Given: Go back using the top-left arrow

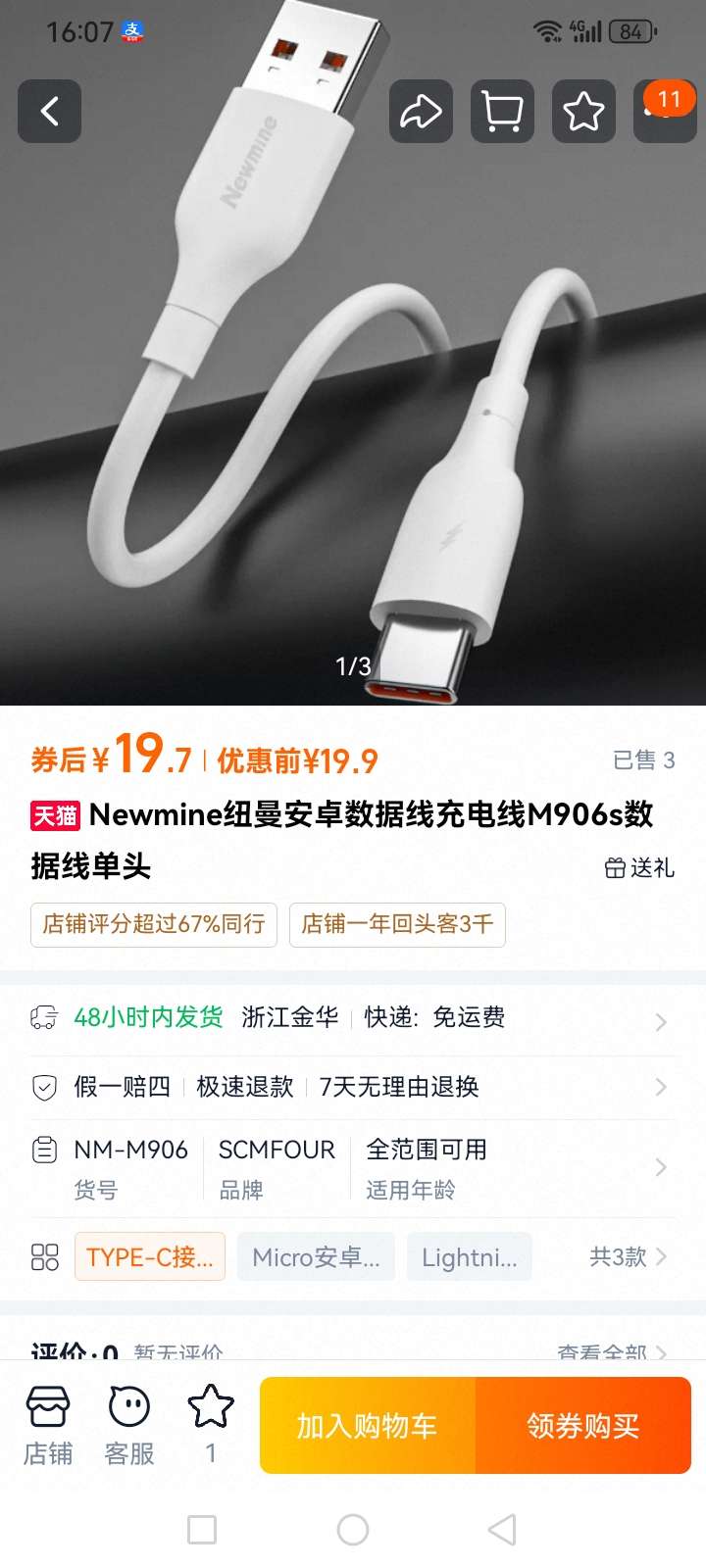Looking at the screenshot, I should tap(49, 111).
